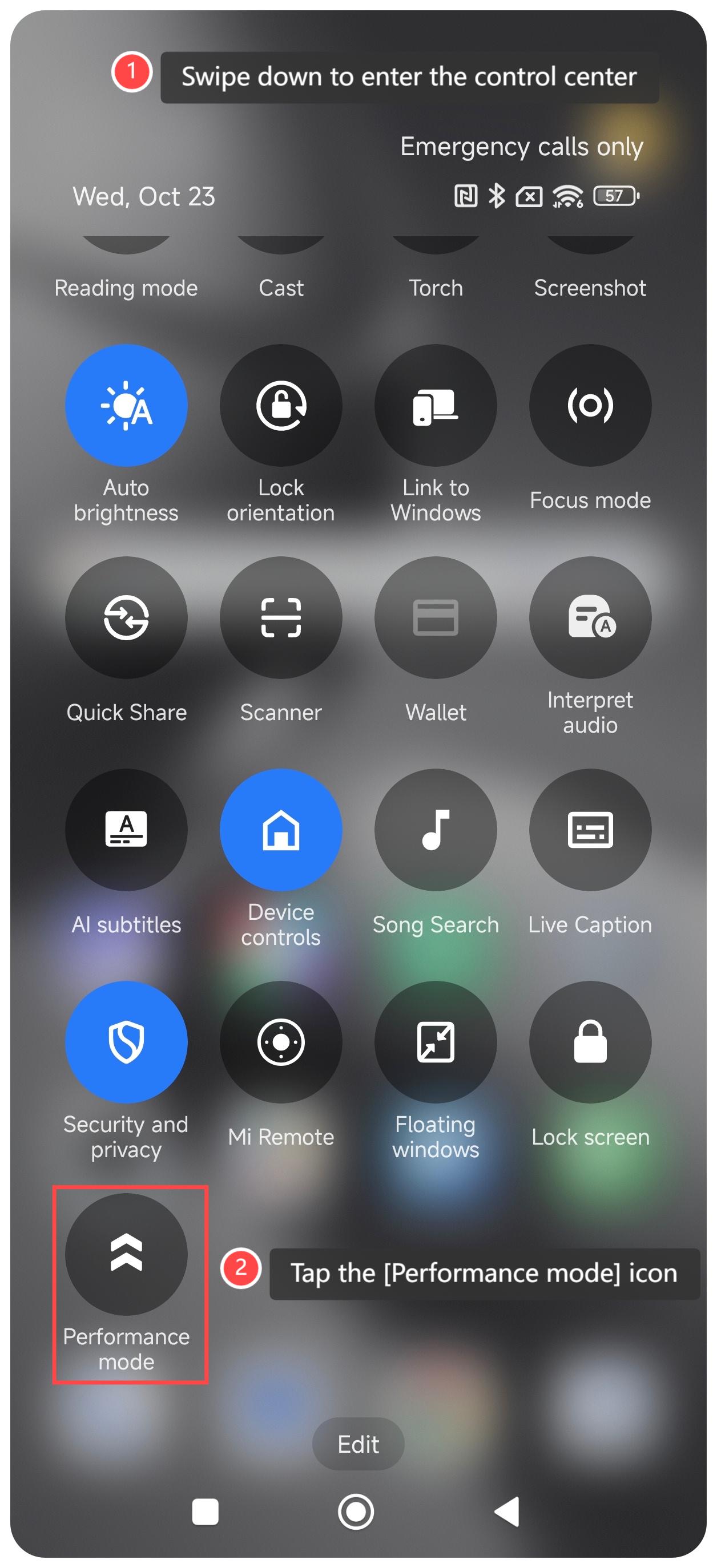This screenshot has height=1568, width=717.
Task: Turn on Performance mode
Action: pyautogui.click(x=126, y=1254)
